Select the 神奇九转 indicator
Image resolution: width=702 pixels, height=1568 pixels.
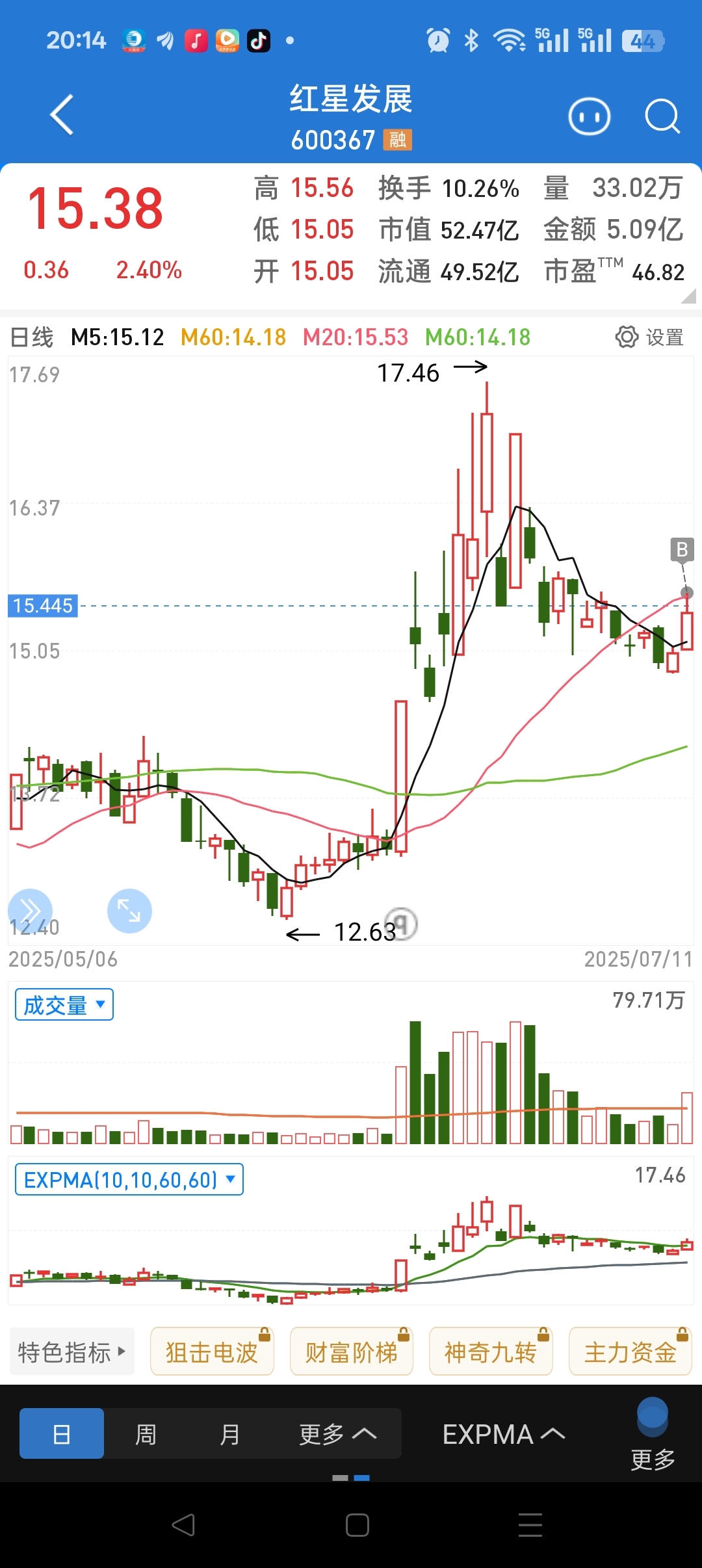491,1352
